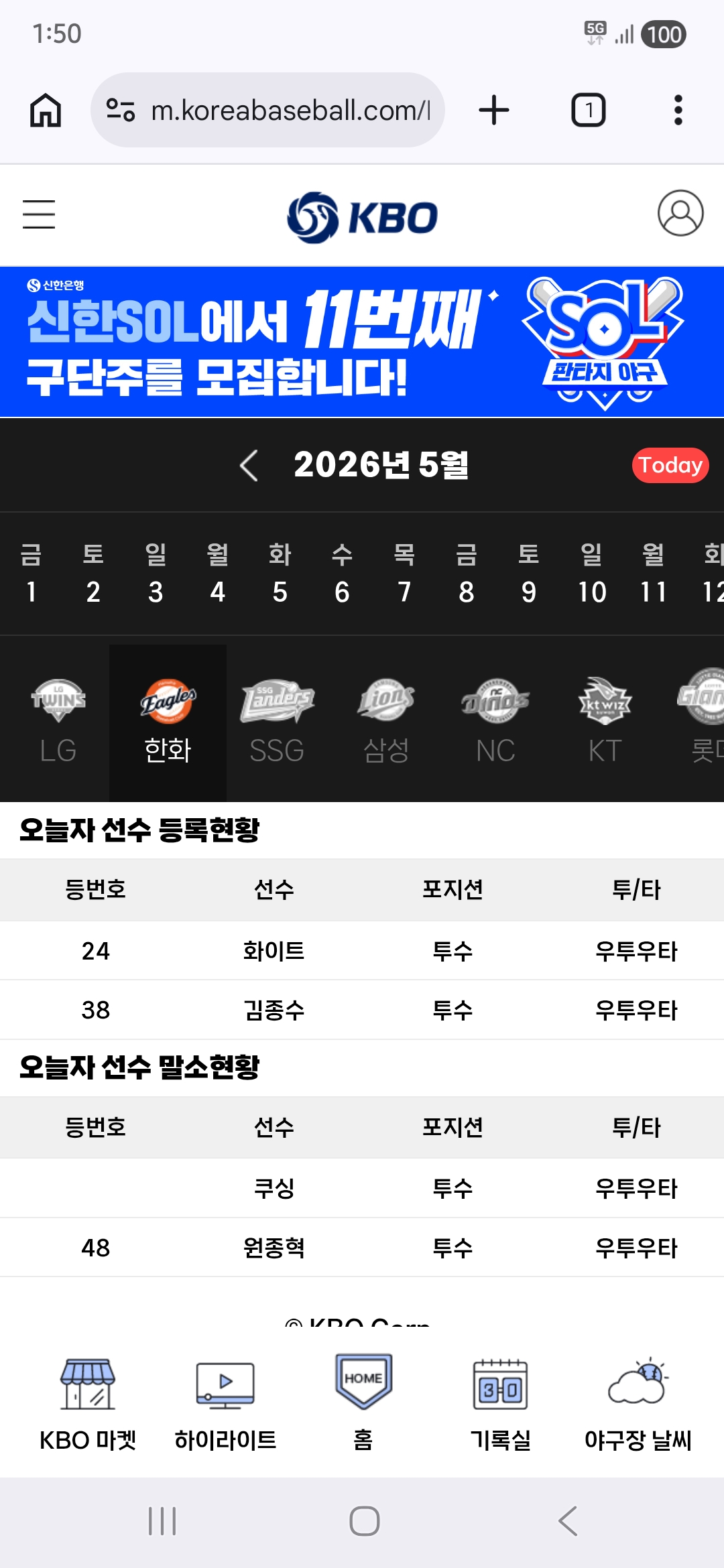724x1568 pixels.
Task: Go to the previous month
Action: click(x=249, y=465)
